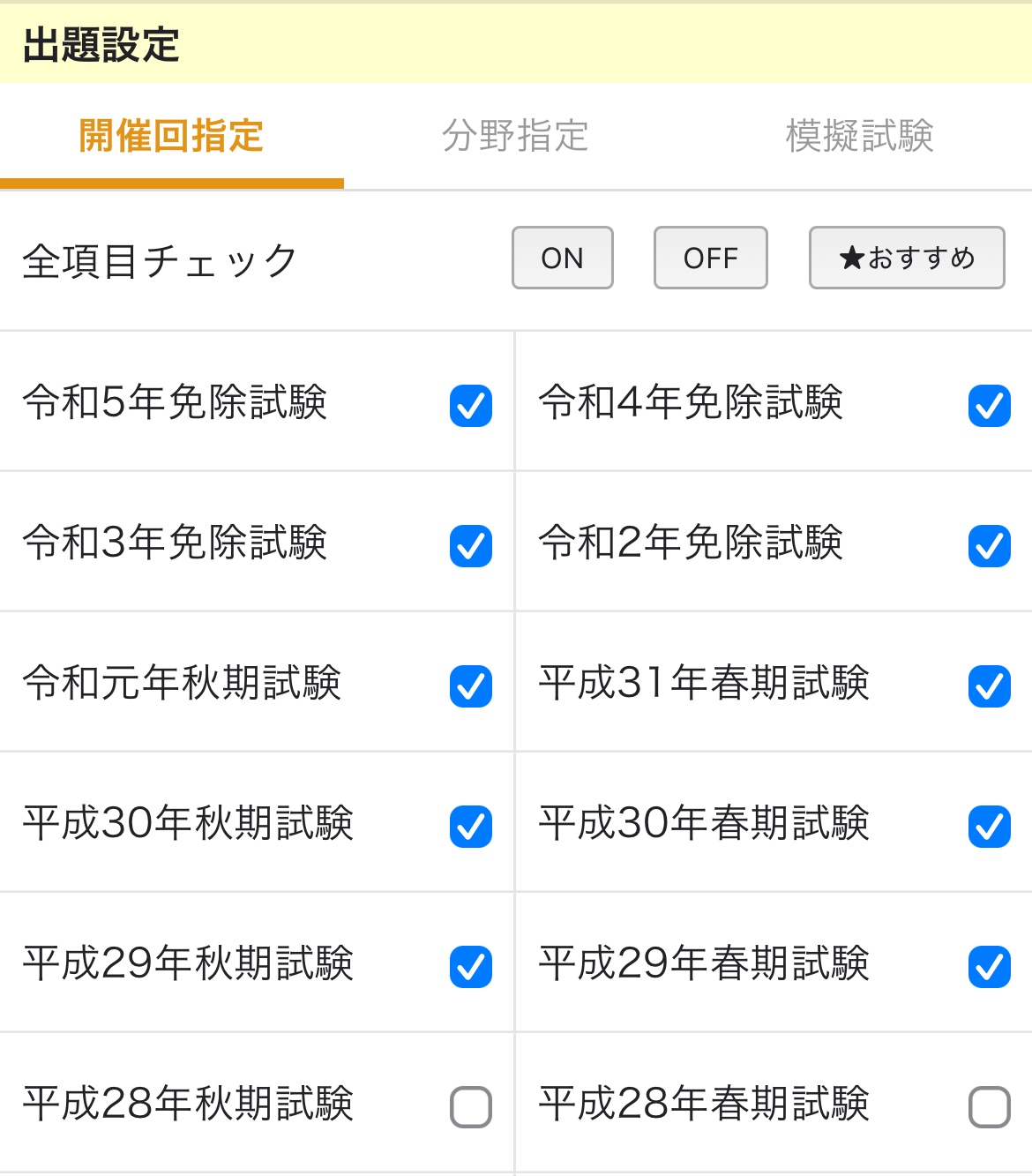
Task: Uncheck 平成30年春期試験
Action: (989, 827)
